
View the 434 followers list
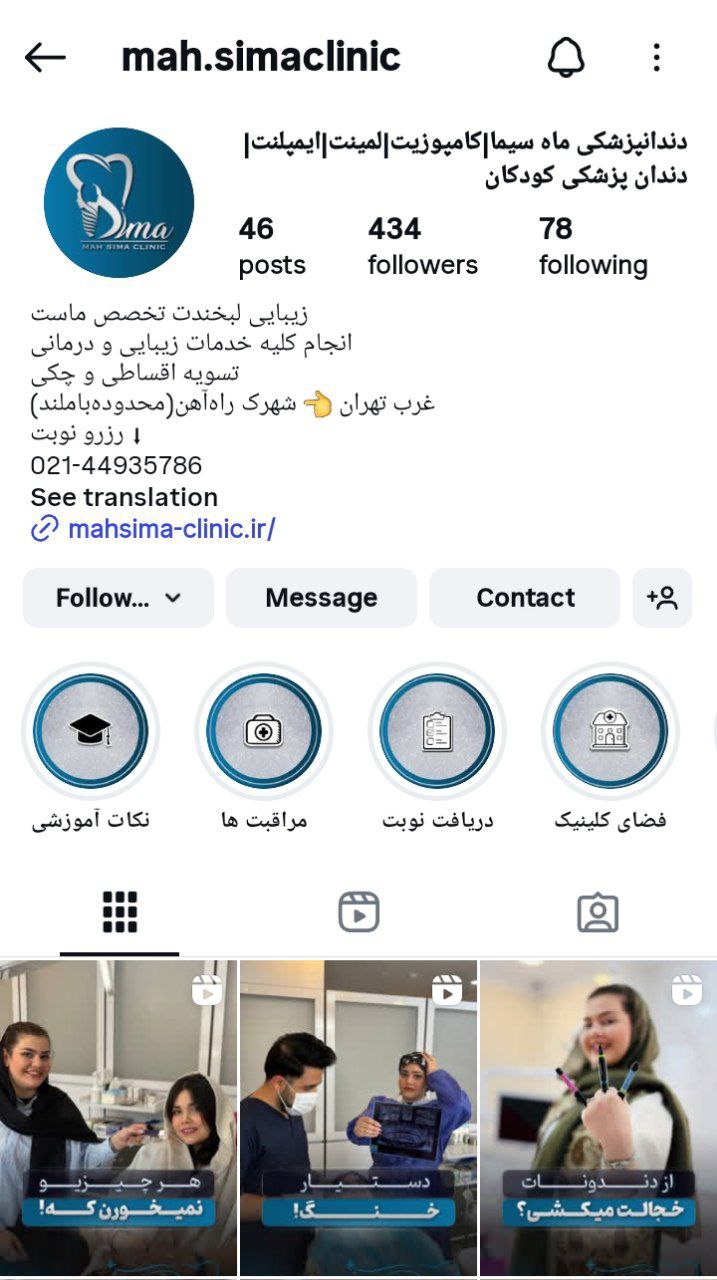pos(422,246)
